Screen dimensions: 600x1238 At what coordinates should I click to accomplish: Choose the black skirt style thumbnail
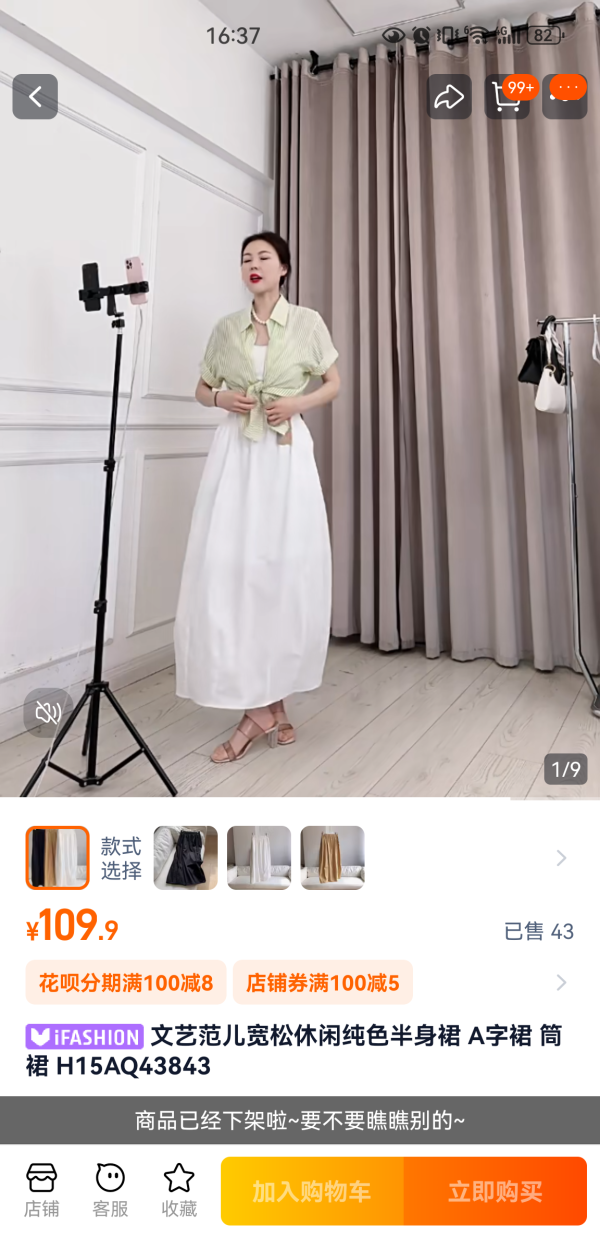[185, 858]
